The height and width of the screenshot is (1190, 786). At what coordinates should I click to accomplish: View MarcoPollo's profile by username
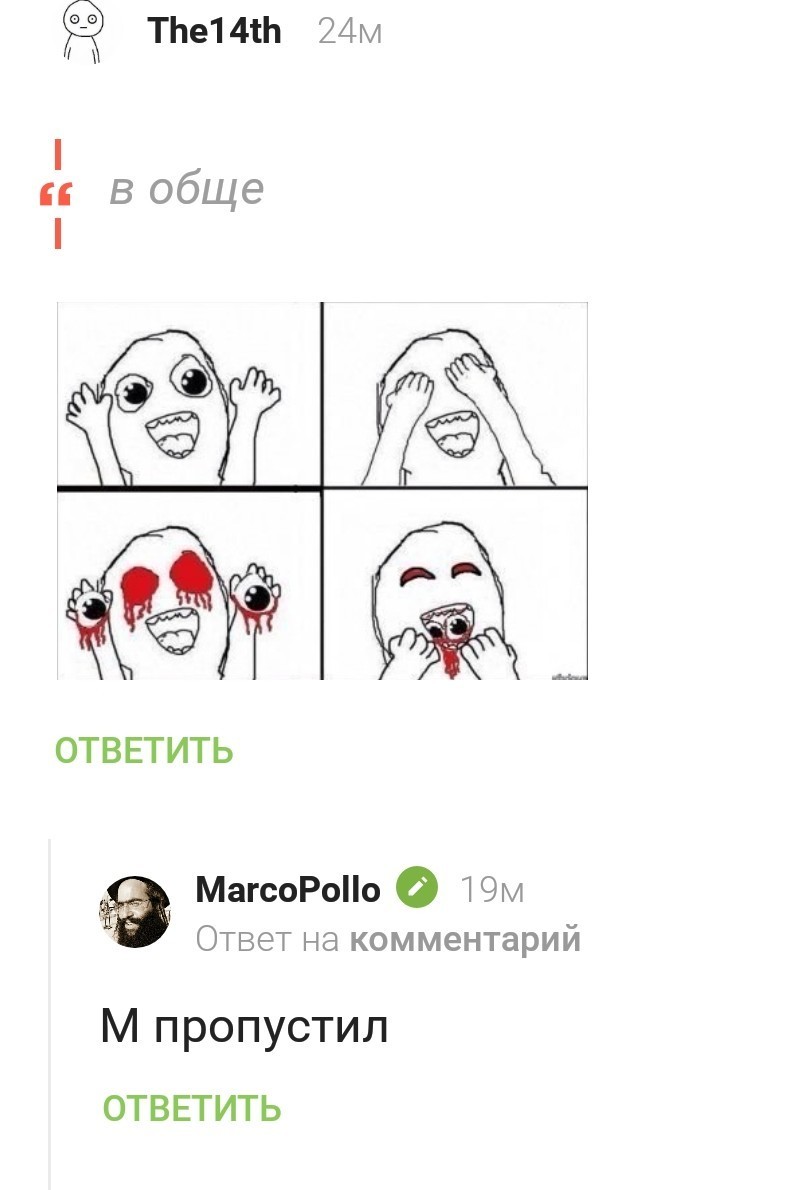(288, 889)
